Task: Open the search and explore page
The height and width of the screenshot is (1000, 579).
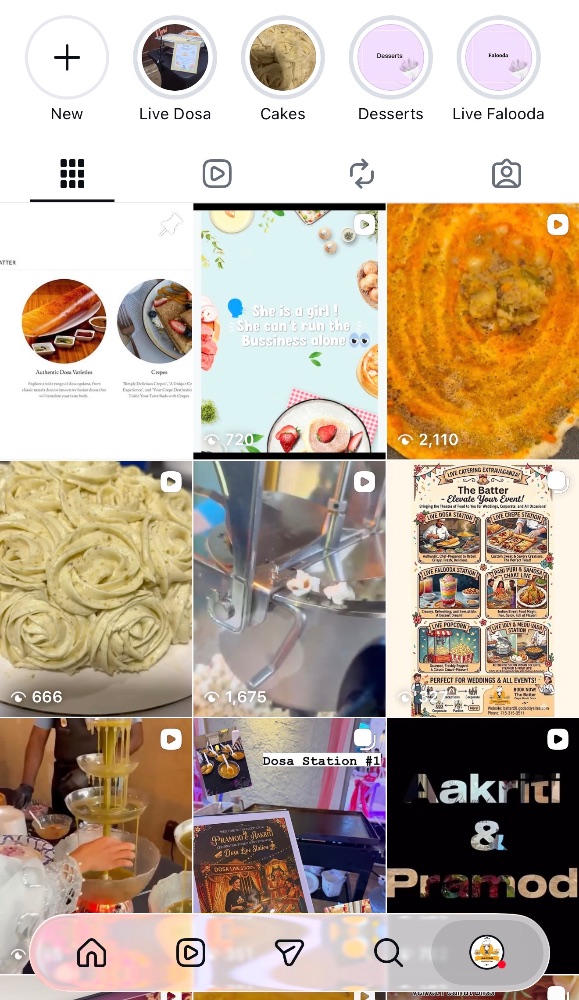Action: coord(388,953)
